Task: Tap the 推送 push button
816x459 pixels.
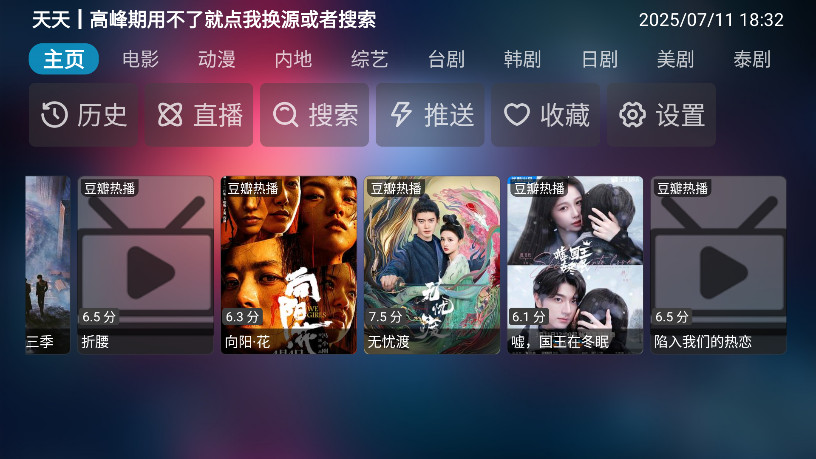Action: [431, 115]
